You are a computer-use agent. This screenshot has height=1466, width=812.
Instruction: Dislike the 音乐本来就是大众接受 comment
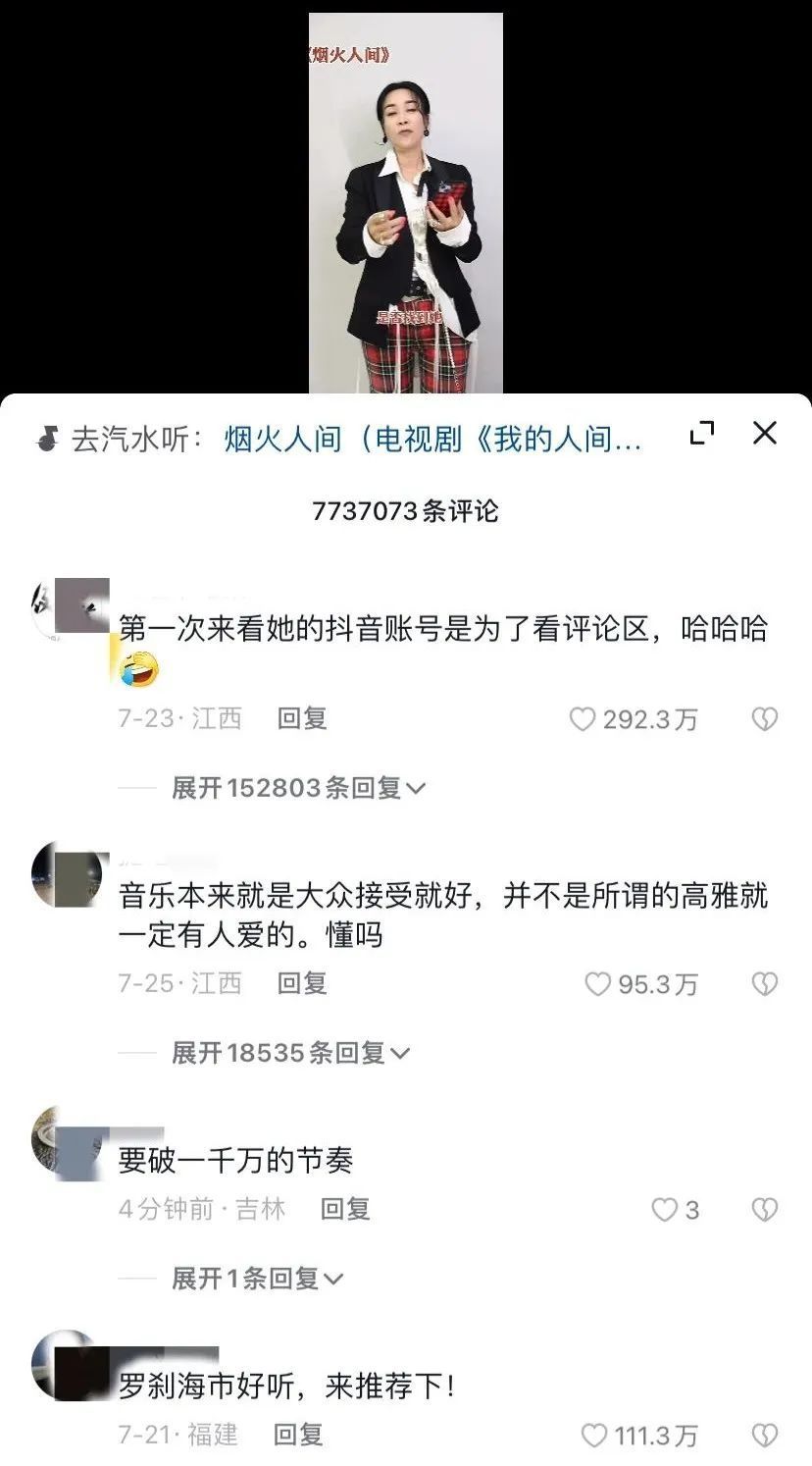[x=764, y=984]
